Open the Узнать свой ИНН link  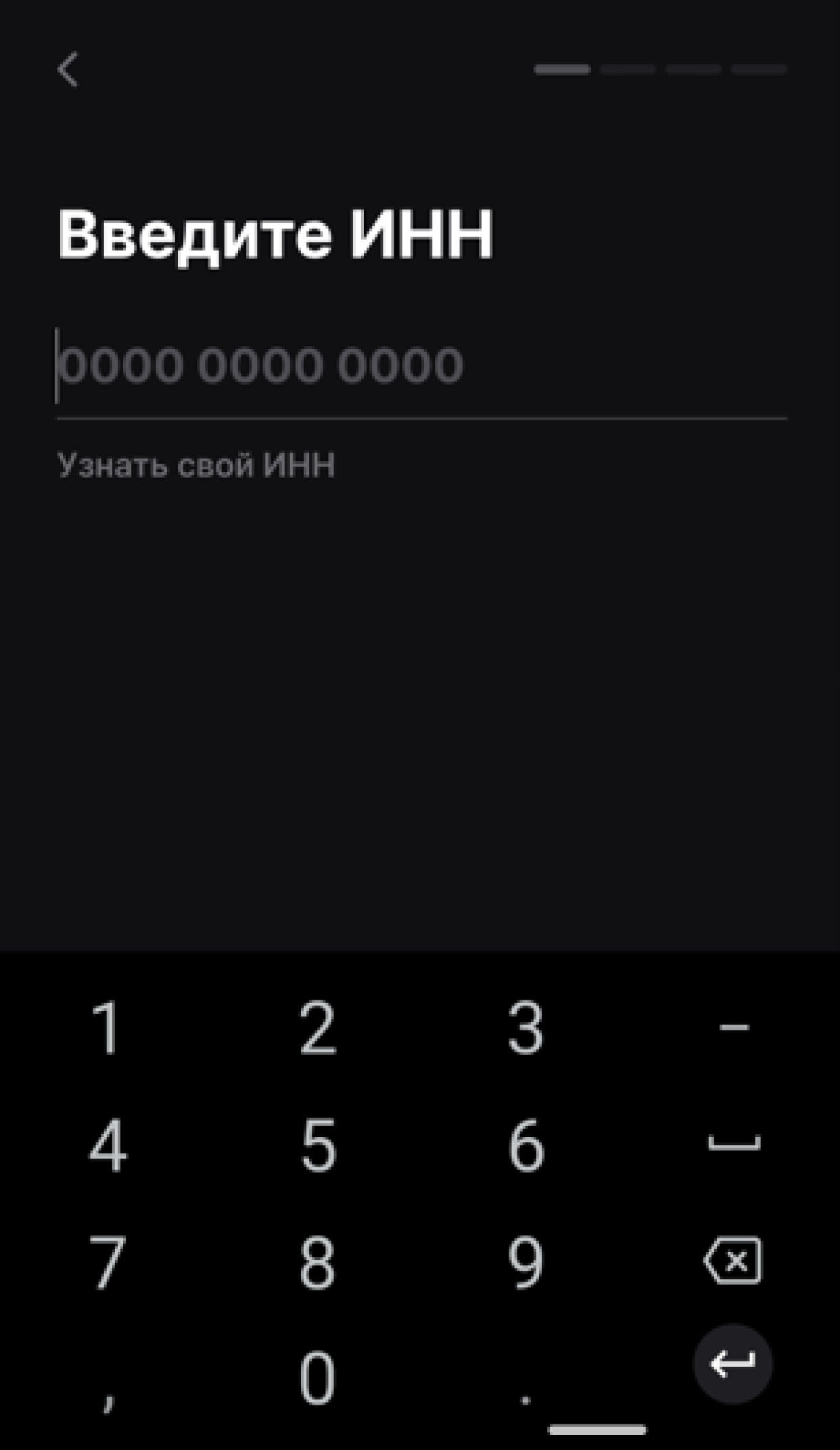click(x=196, y=466)
